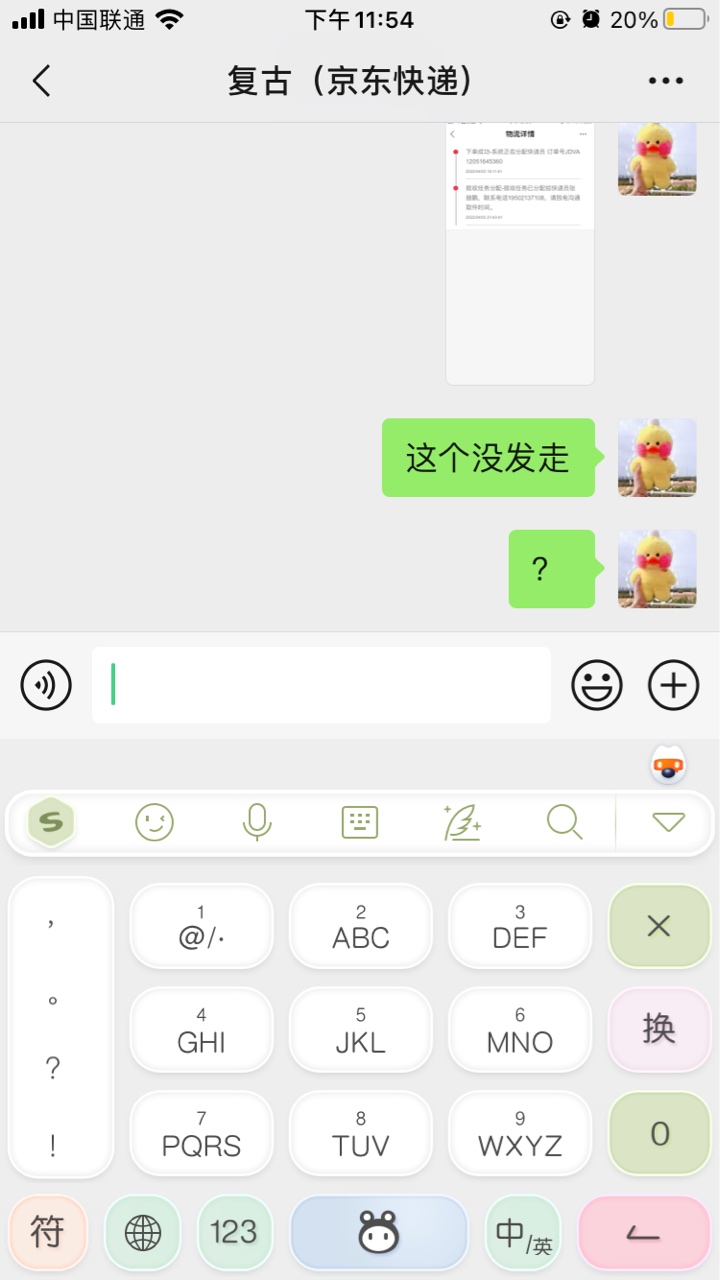Start keyboard voice dictation
Image resolution: width=720 pixels, height=1280 pixels.
(257, 822)
